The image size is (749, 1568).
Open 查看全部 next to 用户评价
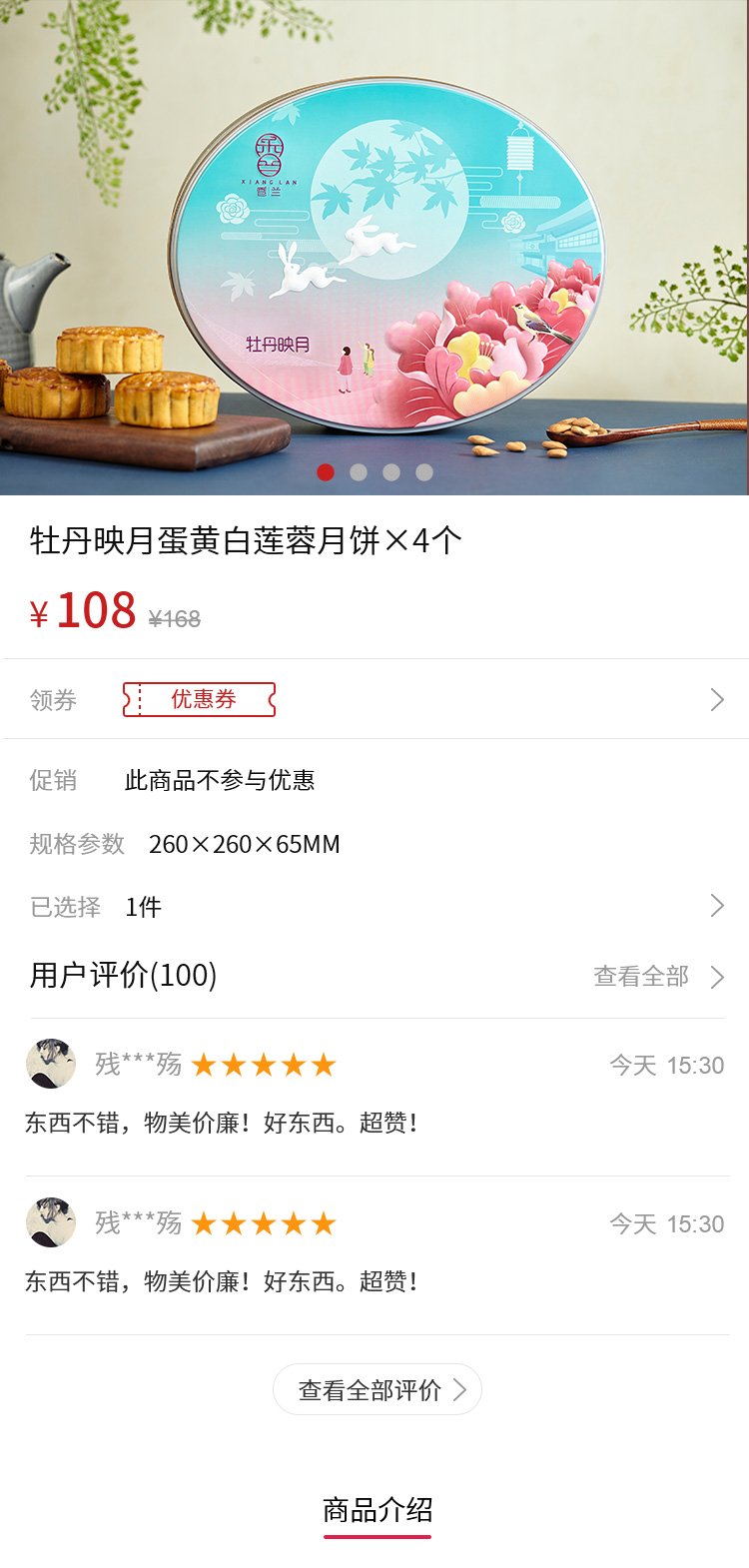[657, 976]
